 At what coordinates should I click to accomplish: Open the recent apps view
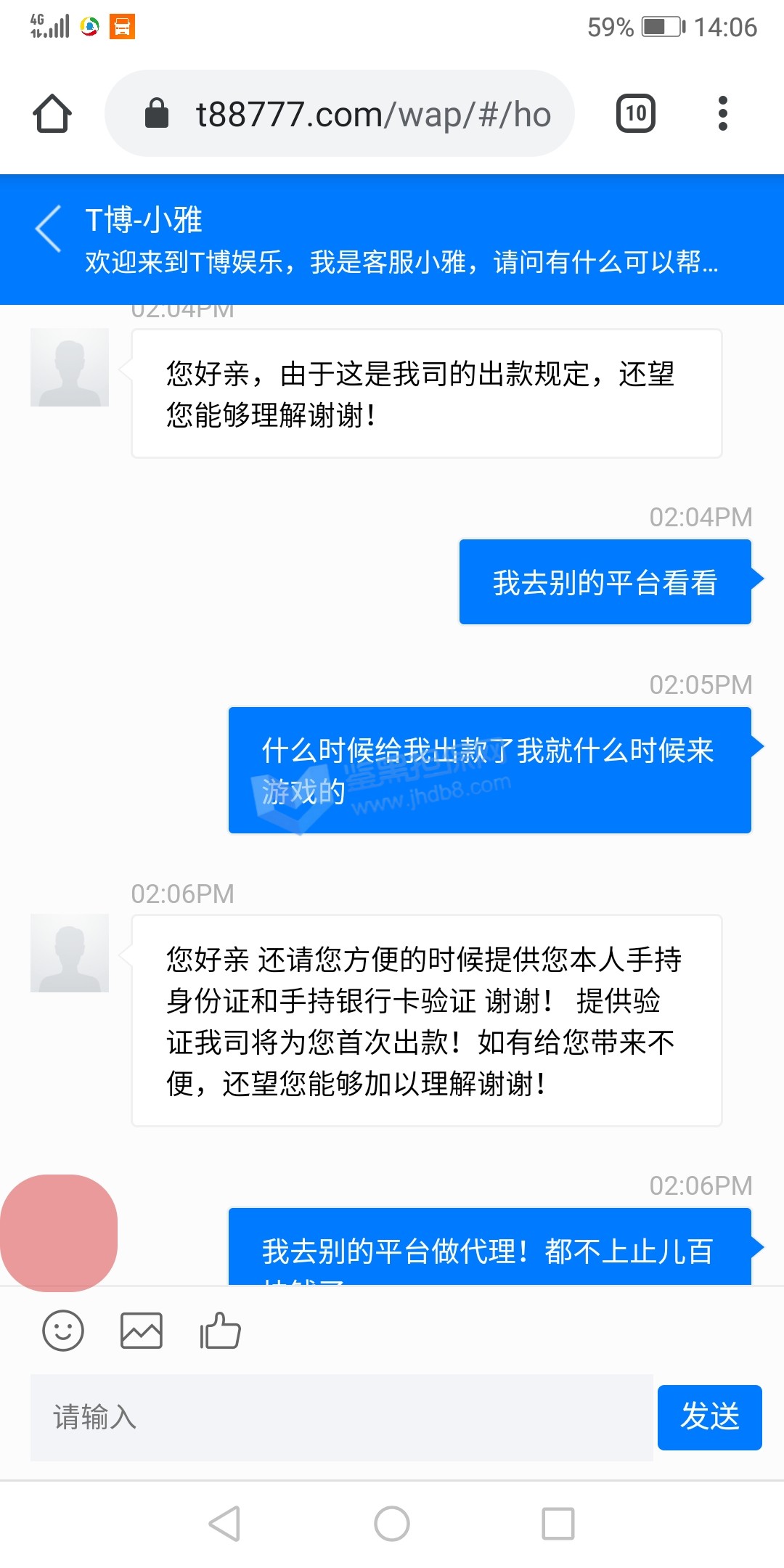(558, 1523)
